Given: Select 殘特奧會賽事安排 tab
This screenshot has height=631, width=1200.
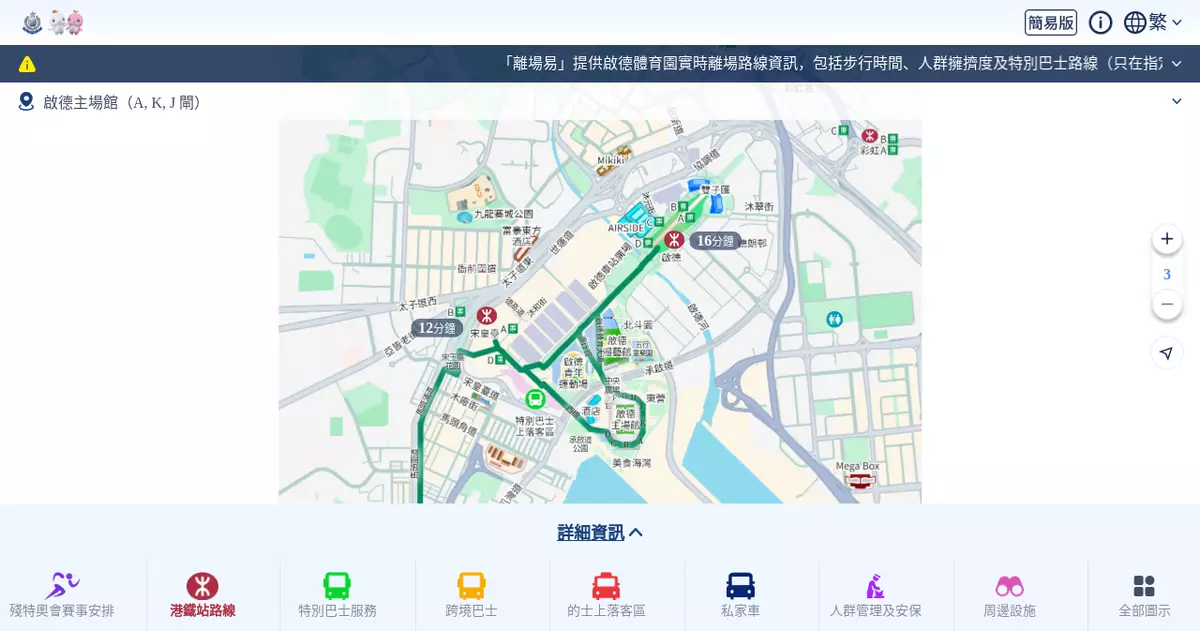Looking at the screenshot, I should tap(62, 596).
